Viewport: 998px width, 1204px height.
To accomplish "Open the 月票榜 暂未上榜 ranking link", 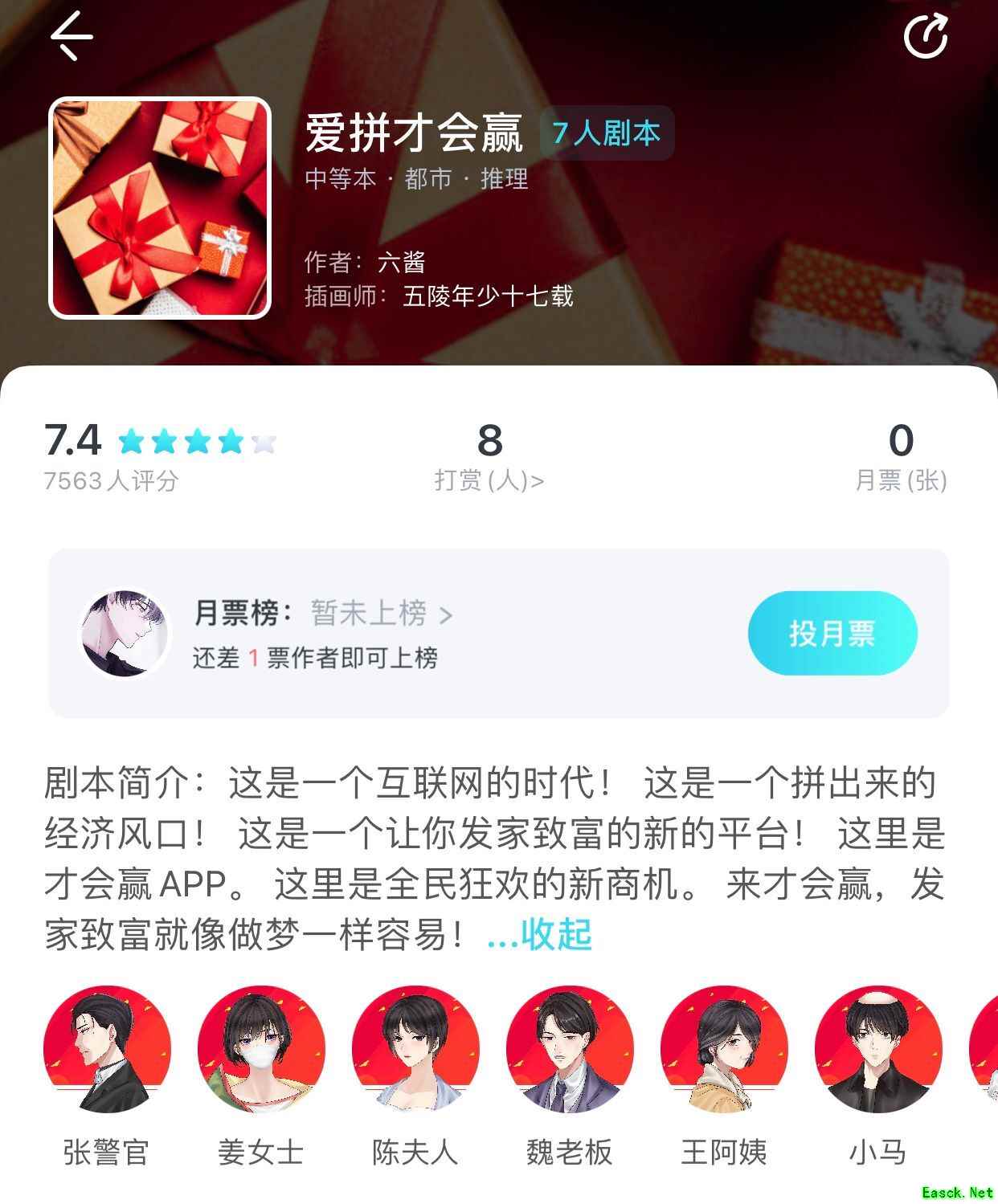I will [x=381, y=614].
